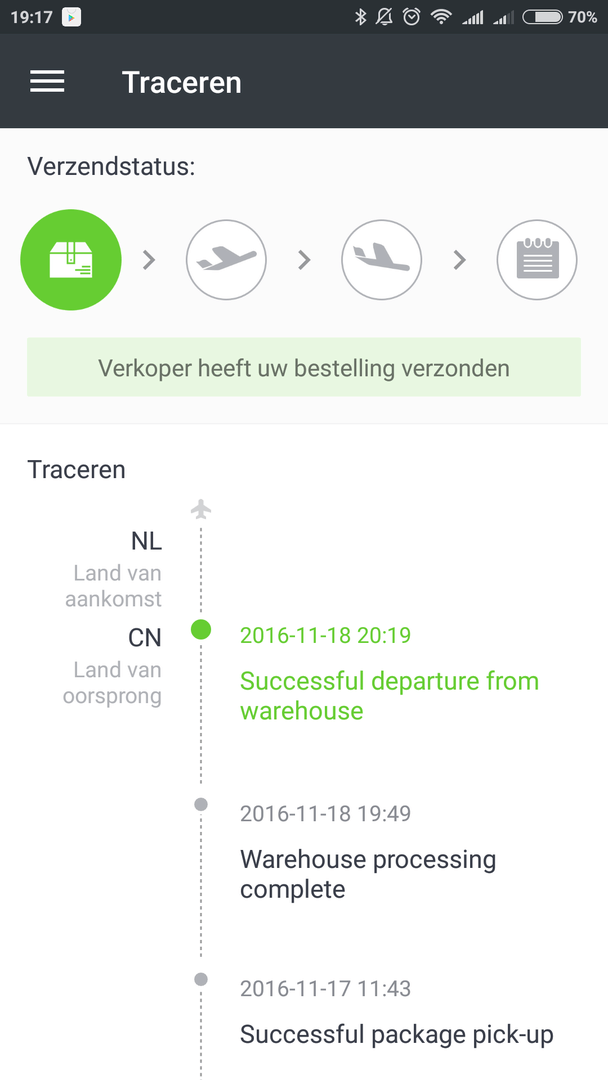Open the hamburger navigation menu

coord(47,82)
